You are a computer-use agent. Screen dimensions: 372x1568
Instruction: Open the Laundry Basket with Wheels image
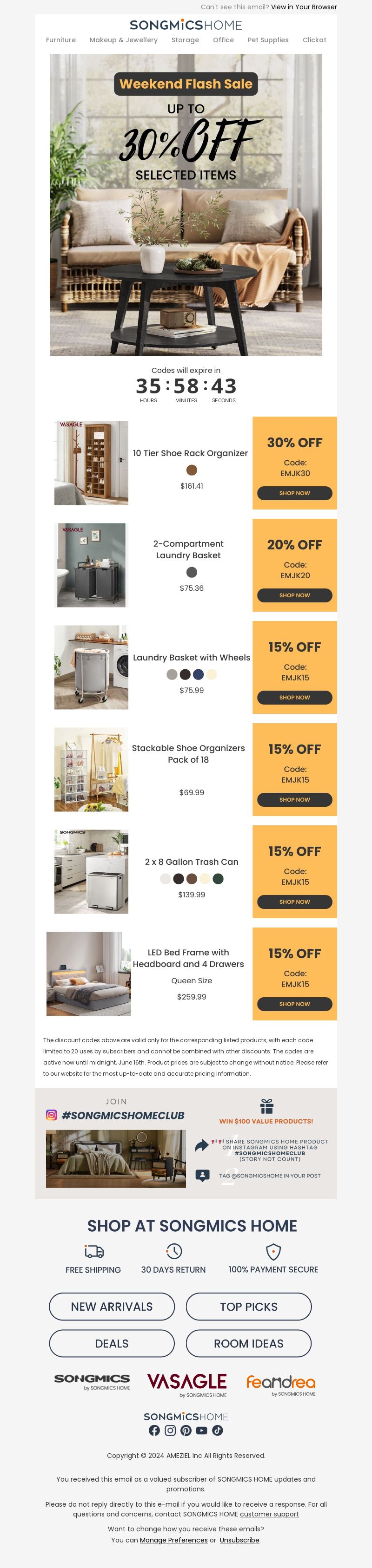click(91, 667)
